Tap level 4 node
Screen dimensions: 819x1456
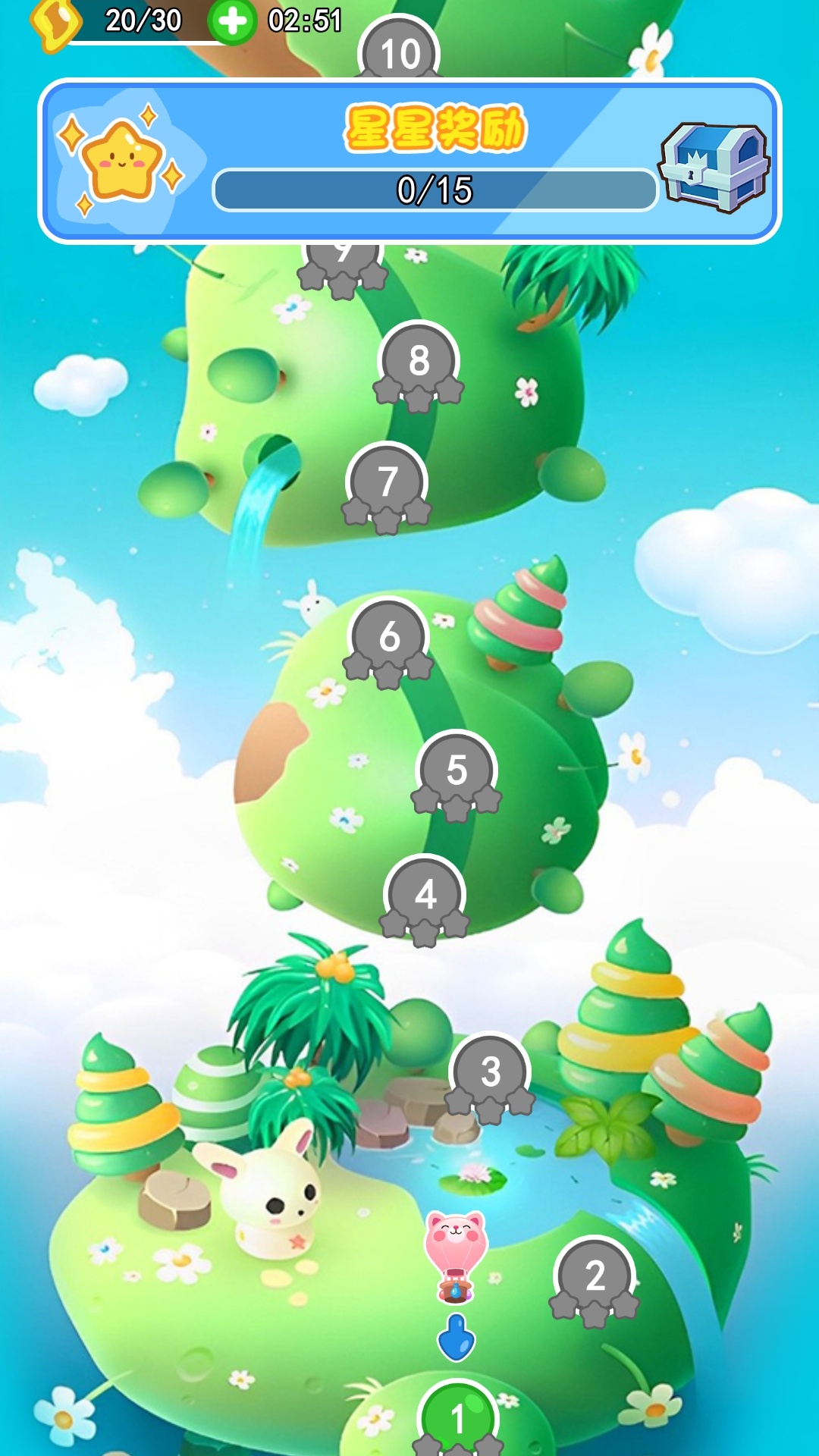[x=425, y=896]
